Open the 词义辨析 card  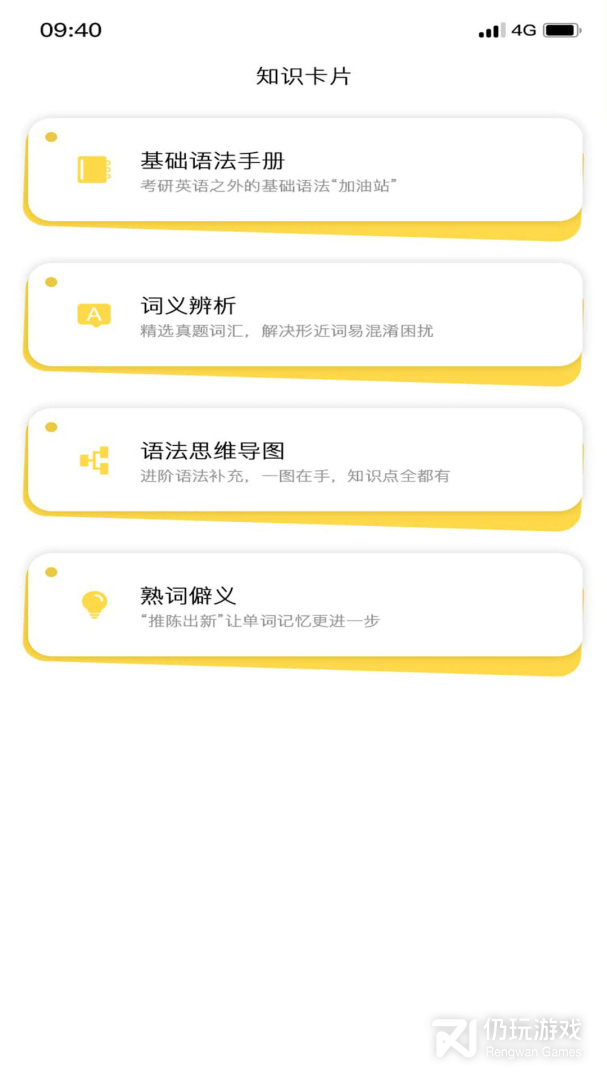[x=304, y=315]
